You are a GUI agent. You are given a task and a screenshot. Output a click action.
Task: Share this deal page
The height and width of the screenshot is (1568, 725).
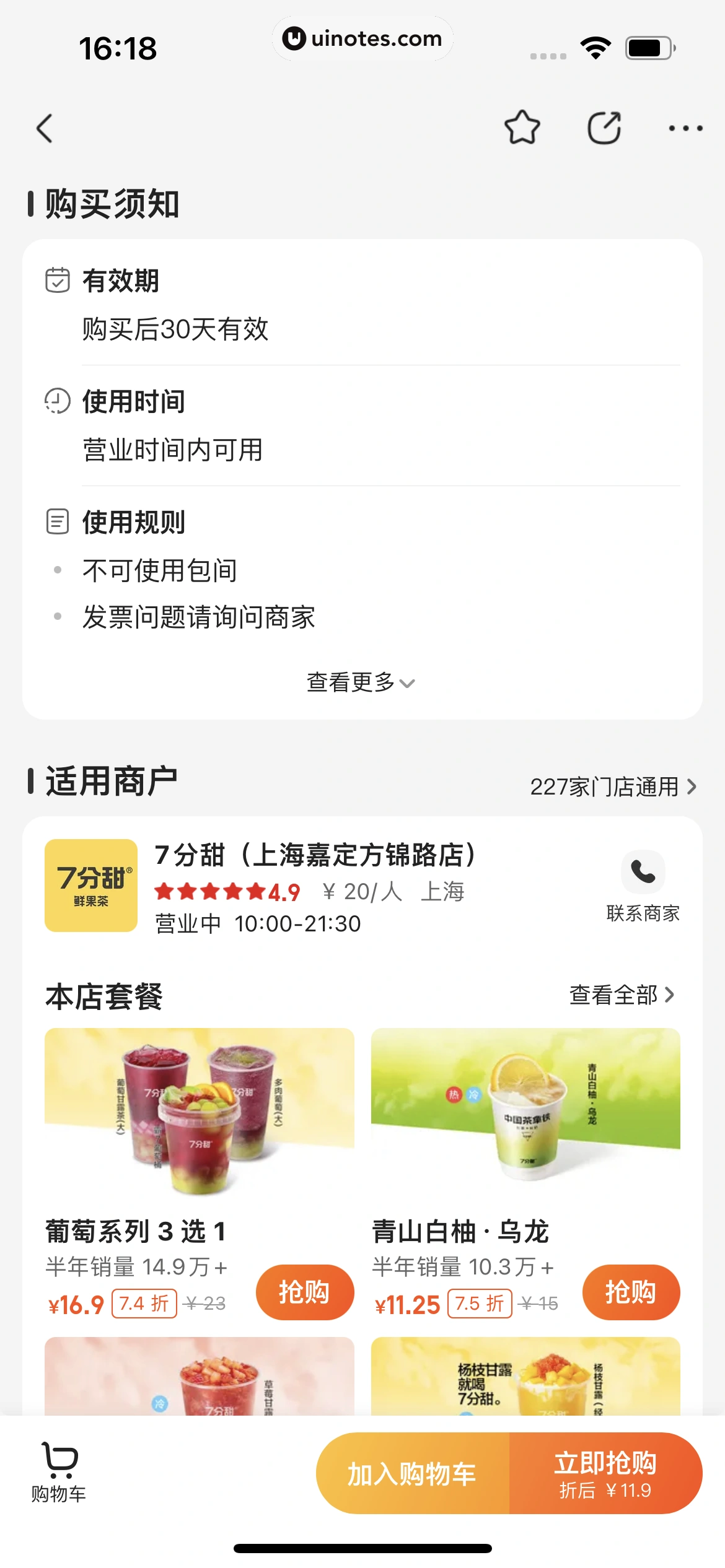[x=604, y=128]
